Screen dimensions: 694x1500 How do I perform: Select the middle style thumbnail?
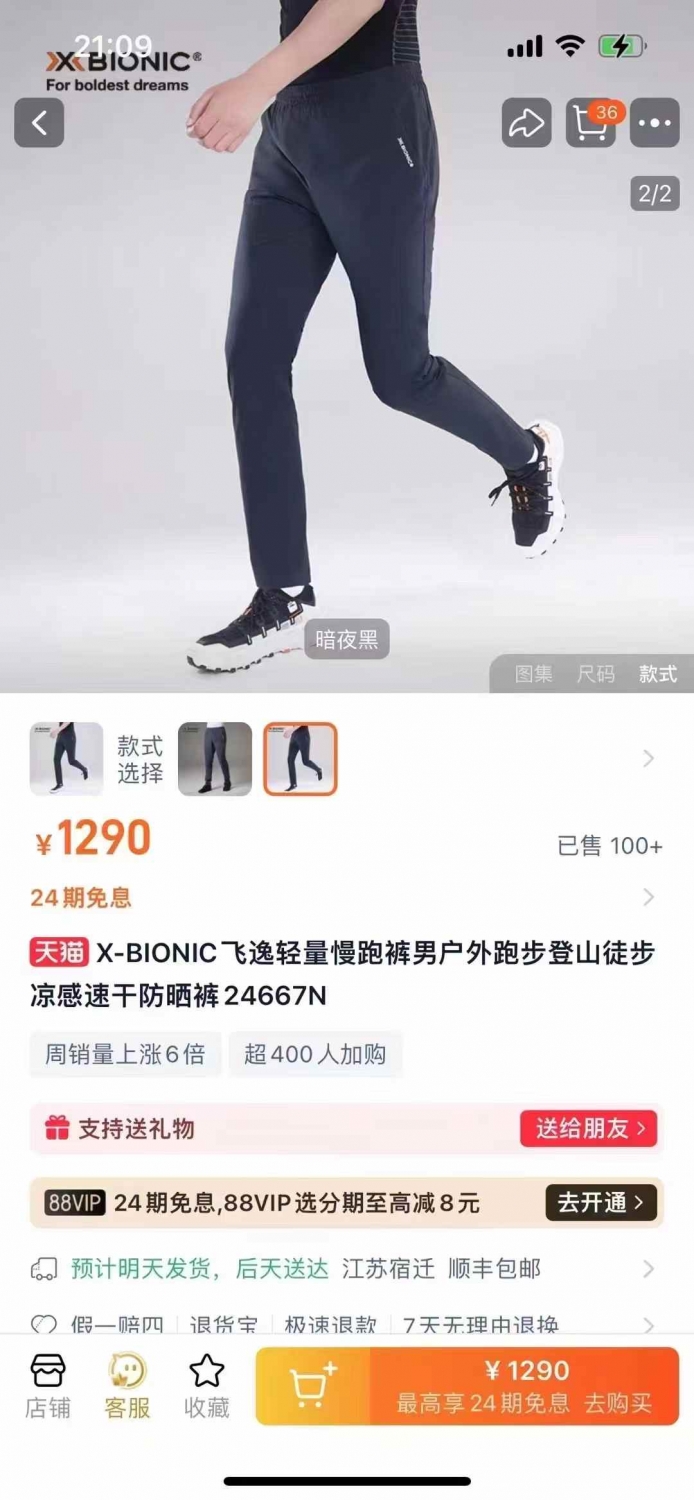click(215, 759)
